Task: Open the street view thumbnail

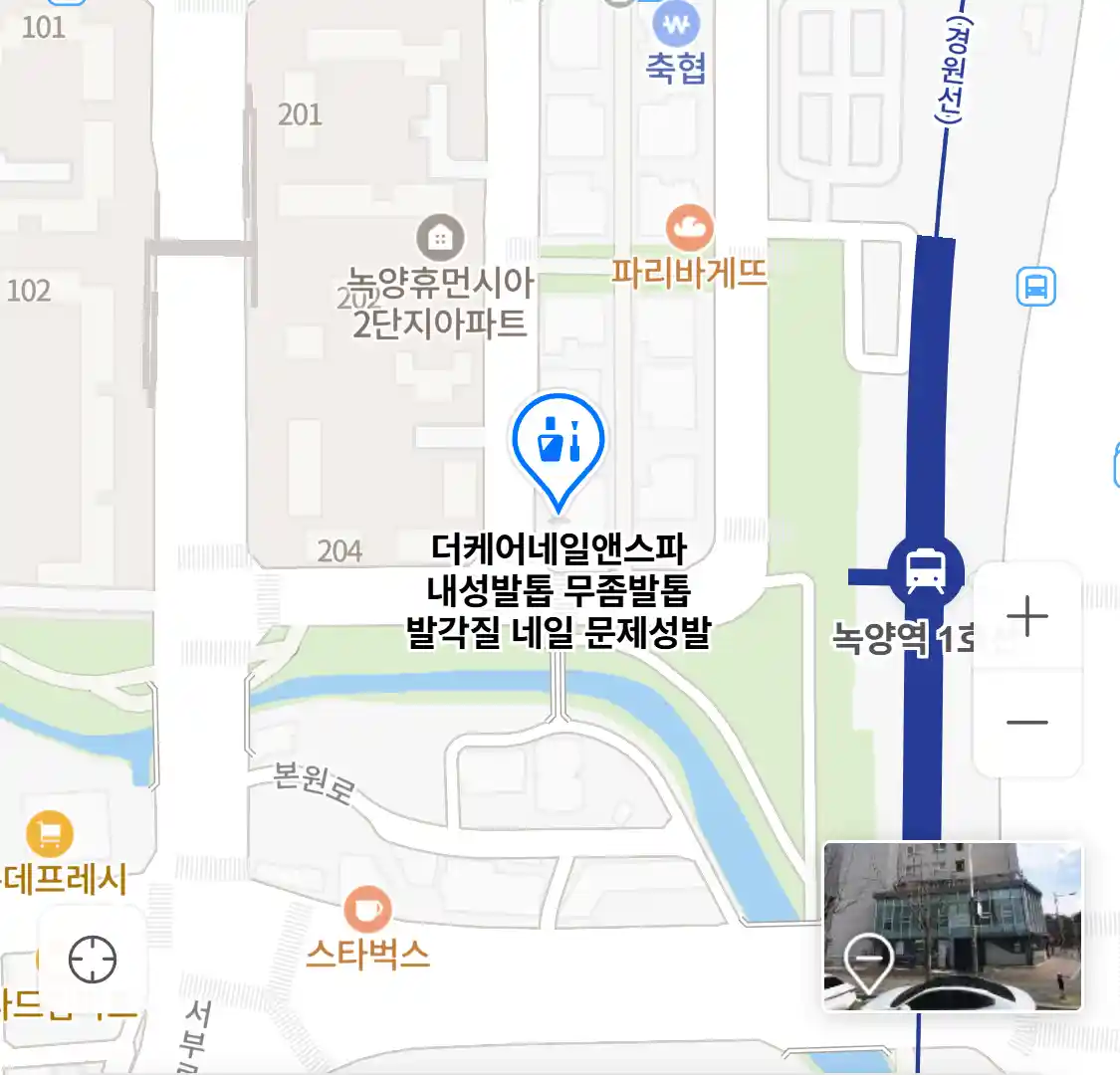Action: coord(952,927)
